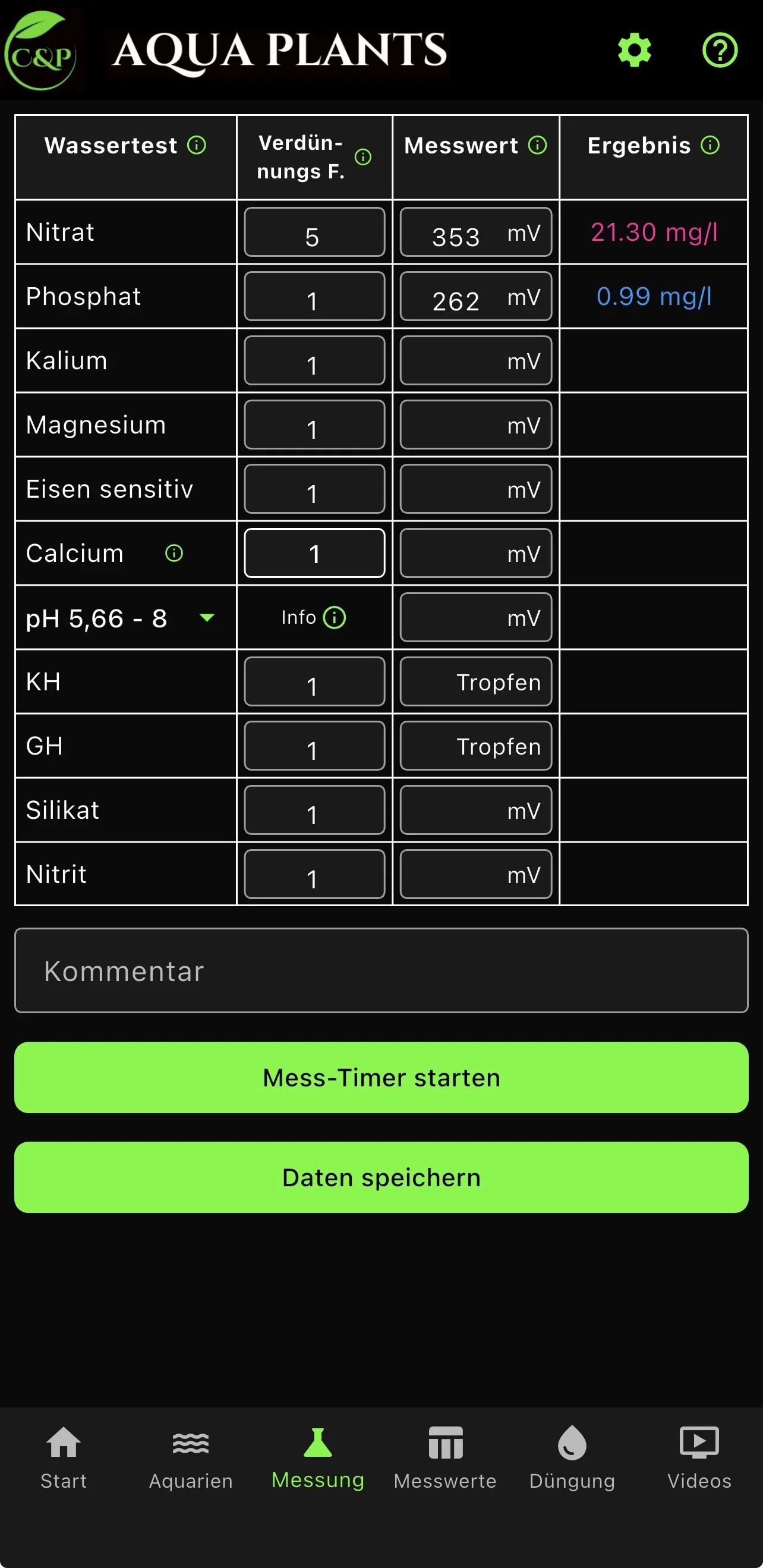
Task: Edit the Phosphat Messwert field
Action: 475,297
